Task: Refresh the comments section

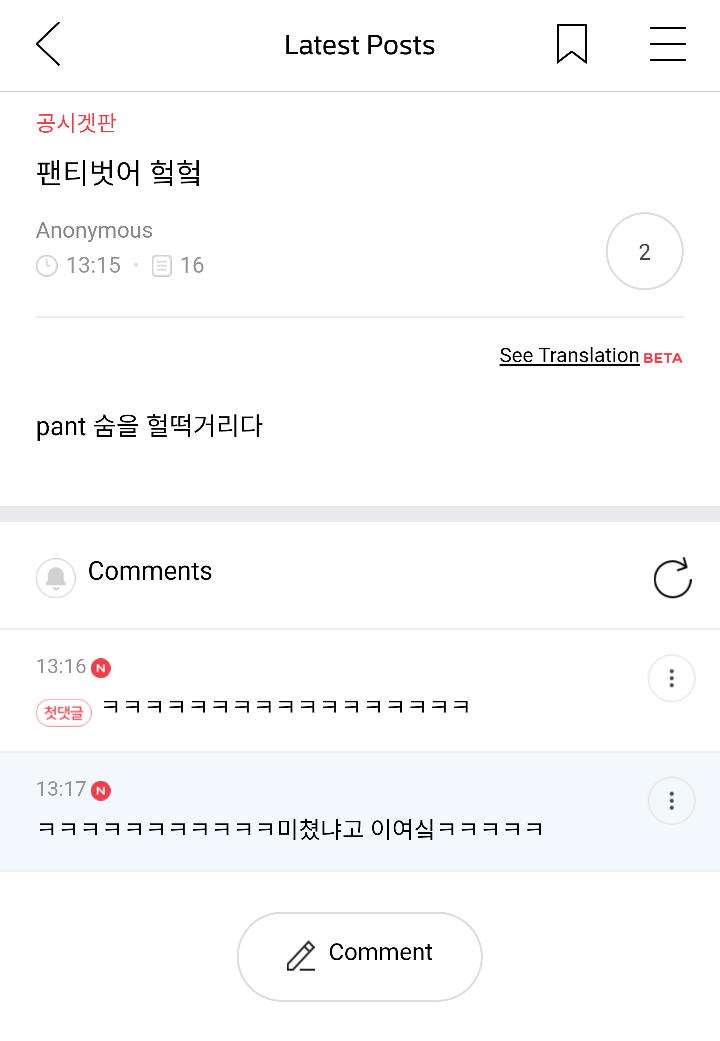Action: (x=672, y=578)
